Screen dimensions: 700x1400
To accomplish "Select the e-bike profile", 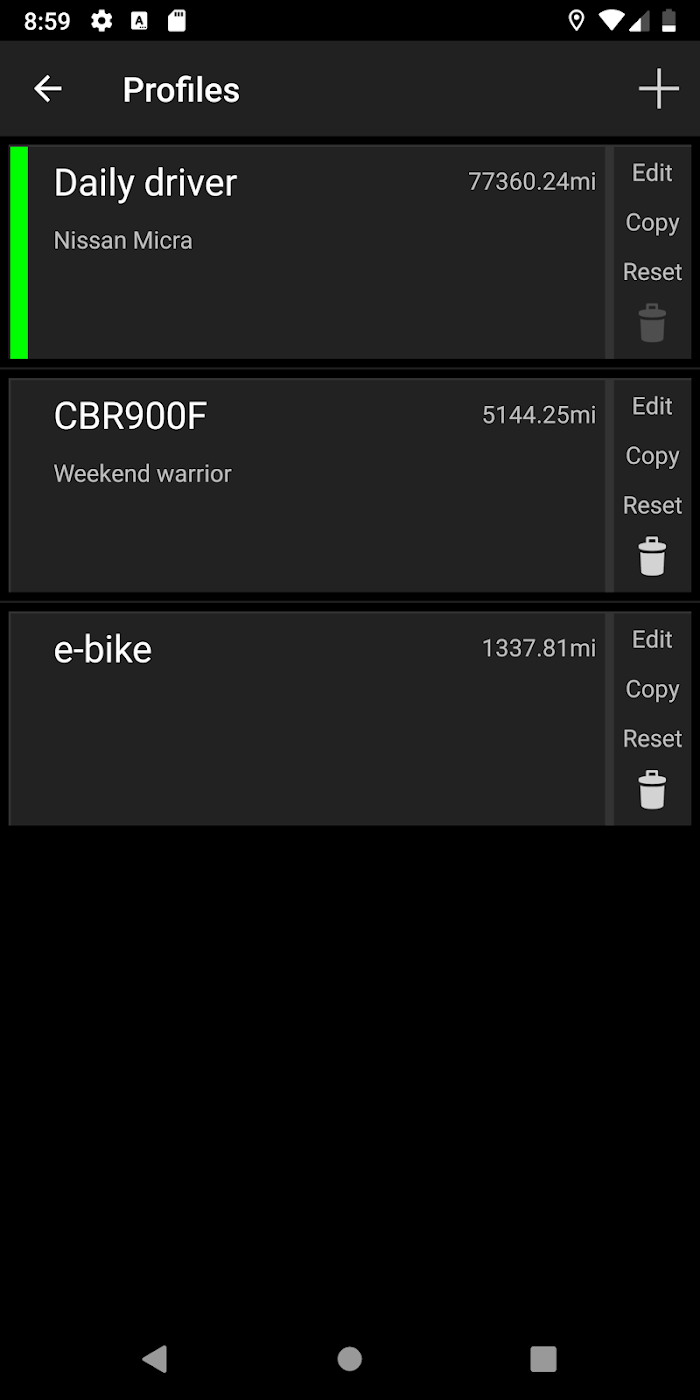I will click(307, 718).
